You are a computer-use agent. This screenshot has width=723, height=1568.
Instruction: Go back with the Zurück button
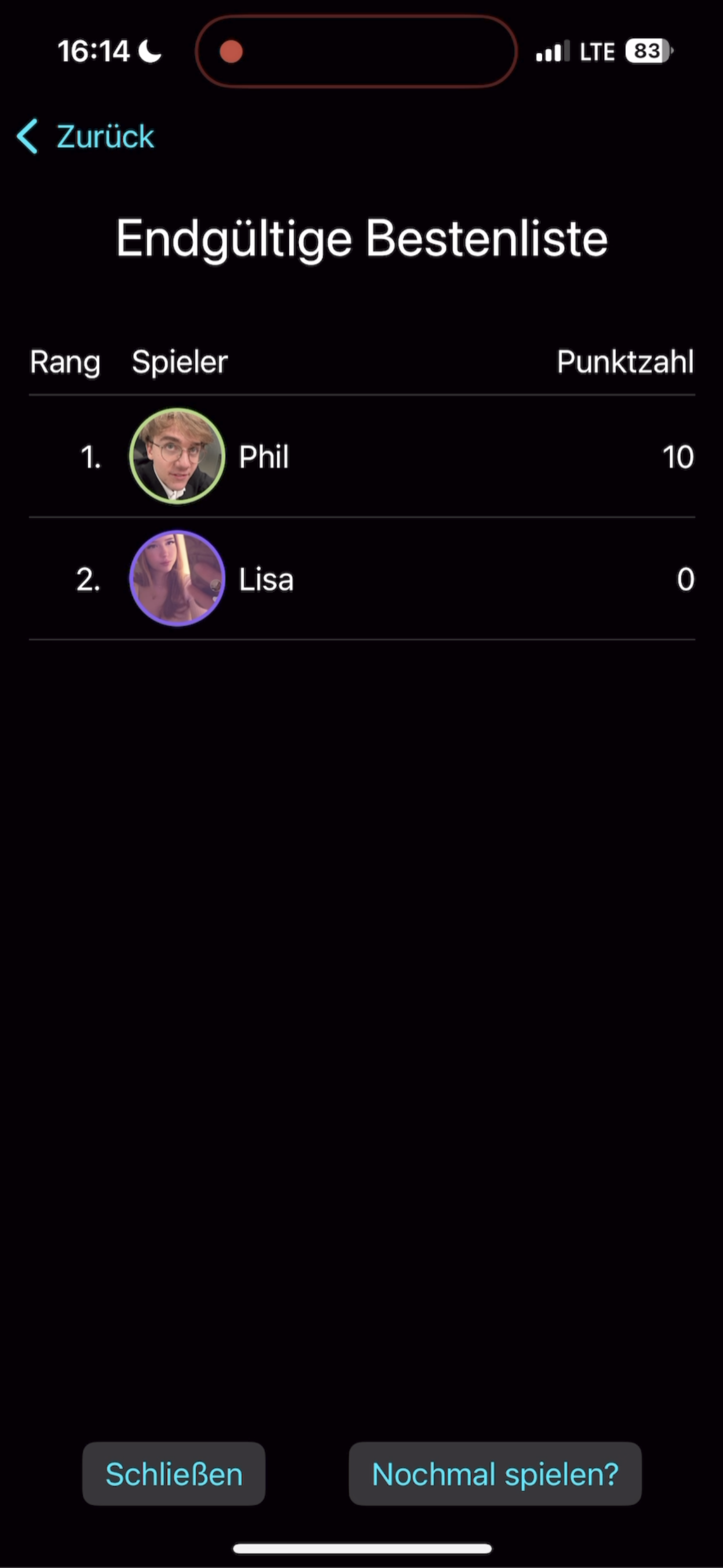point(85,135)
